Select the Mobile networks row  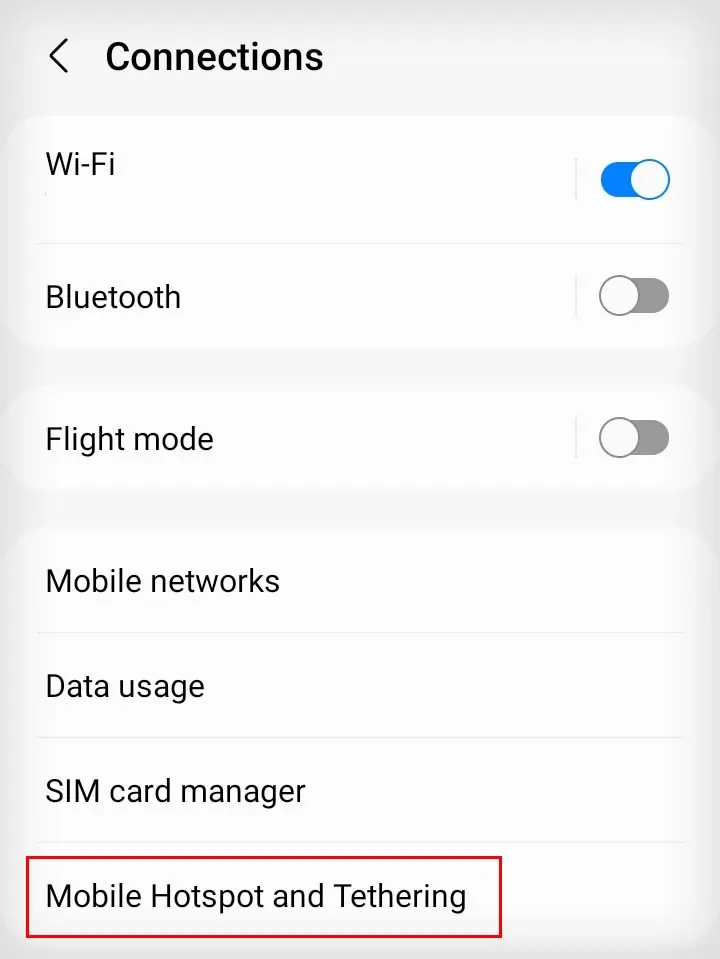coord(360,581)
